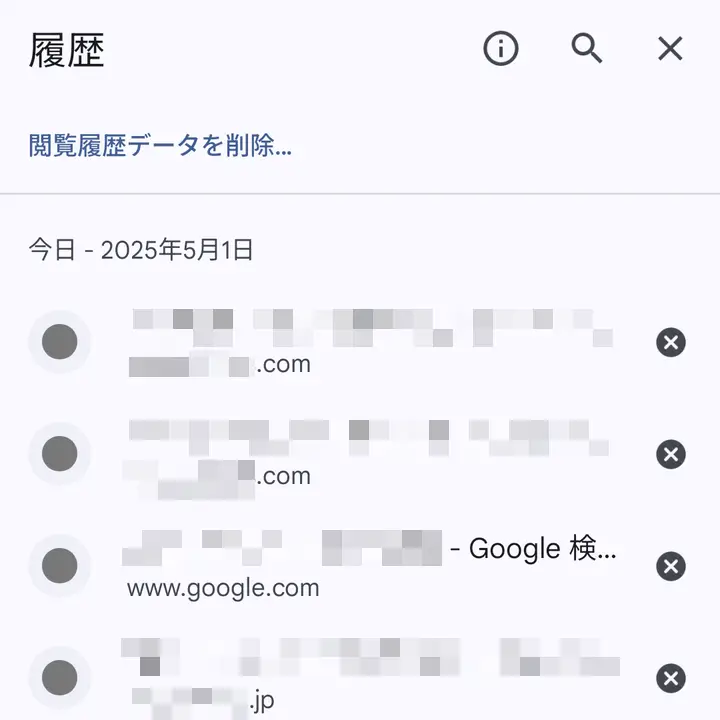Delete the history entry ending in .jp

pos(671,679)
